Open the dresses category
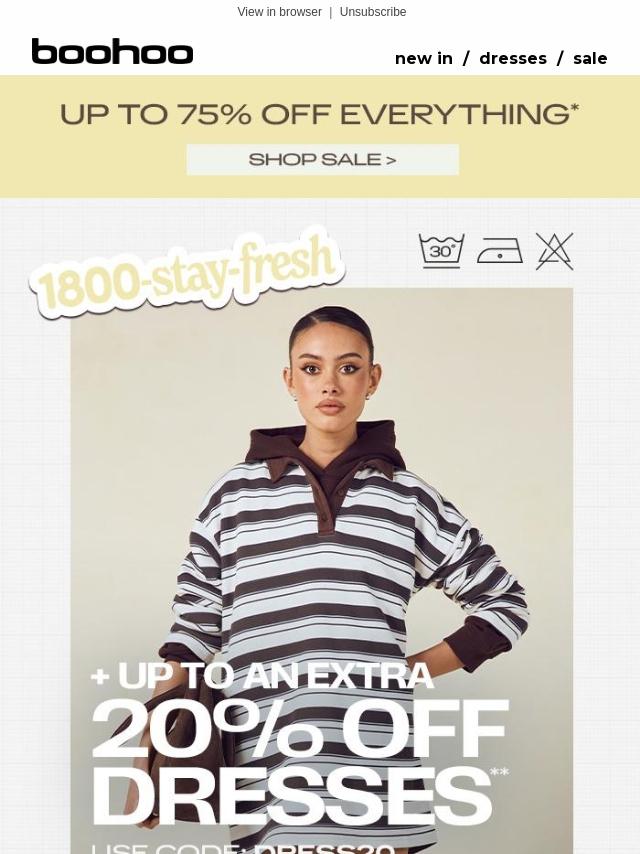Viewport: 640px width, 854px height. (512, 58)
